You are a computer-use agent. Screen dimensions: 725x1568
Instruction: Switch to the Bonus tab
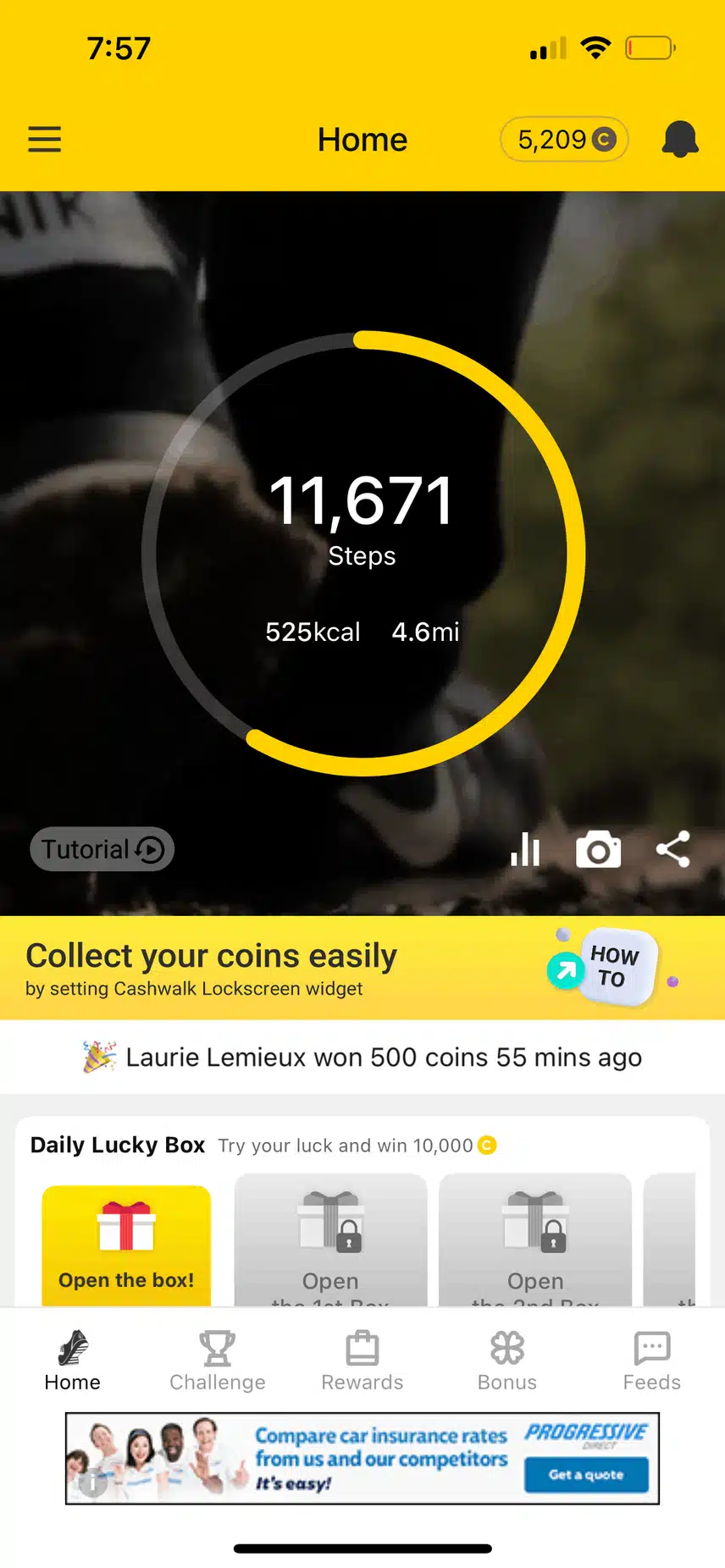click(507, 1361)
